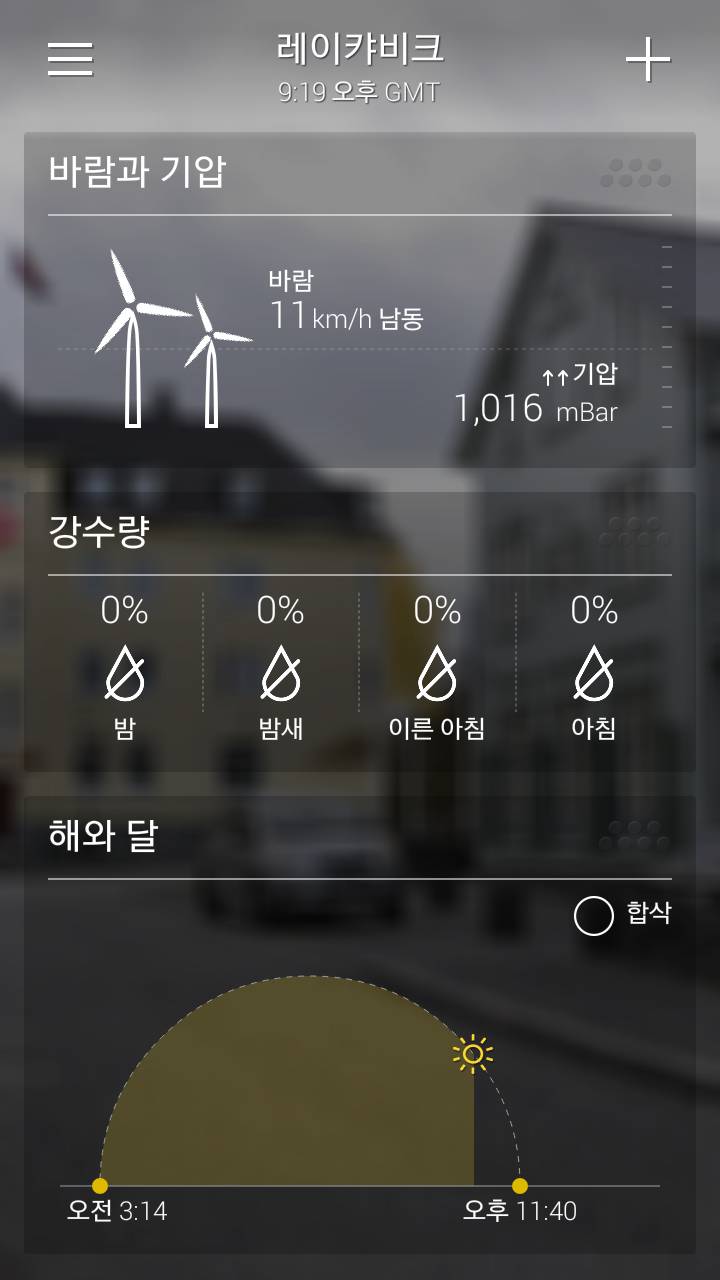Select the pressure trend arrows icon

pyautogui.click(x=557, y=375)
